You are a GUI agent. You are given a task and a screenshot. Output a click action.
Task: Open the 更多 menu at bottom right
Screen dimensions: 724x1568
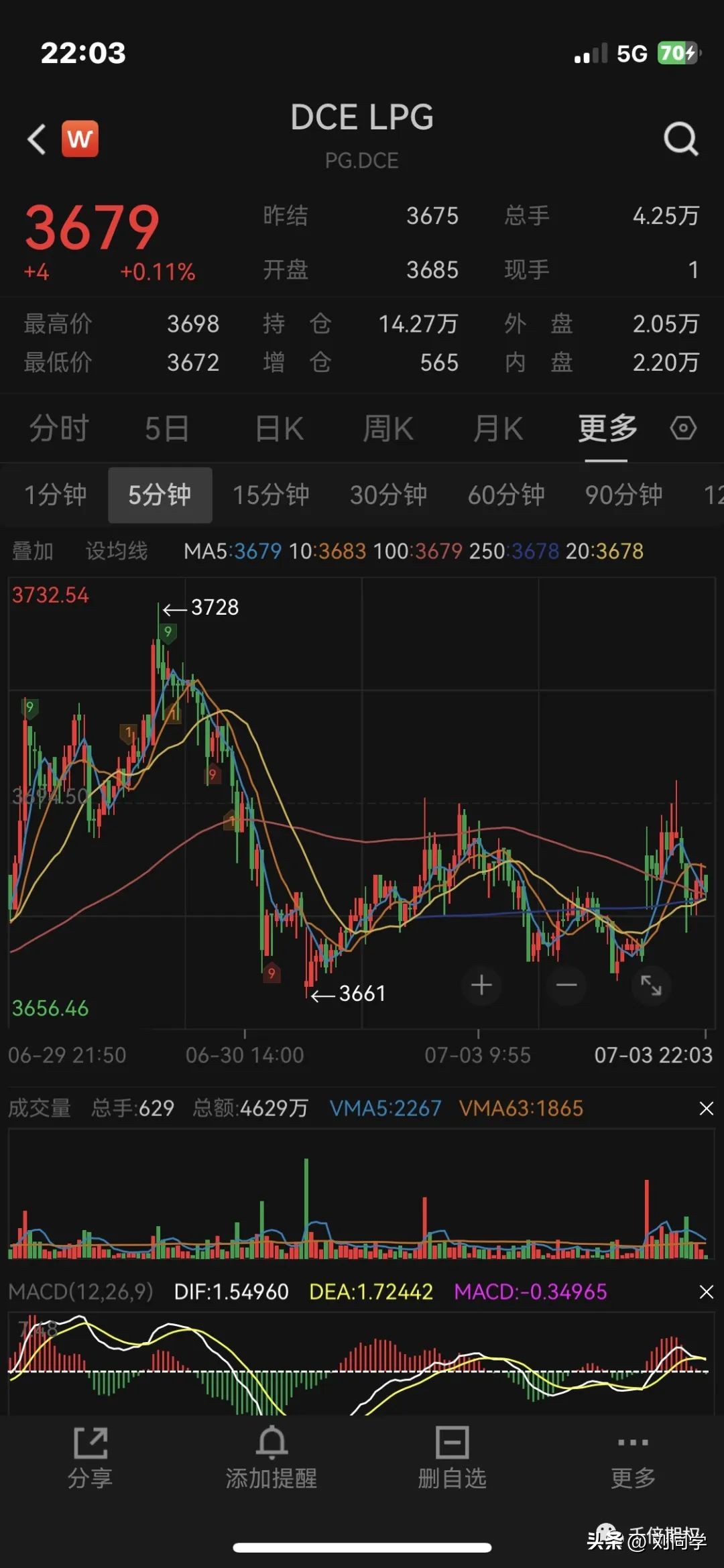[632, 1441]
